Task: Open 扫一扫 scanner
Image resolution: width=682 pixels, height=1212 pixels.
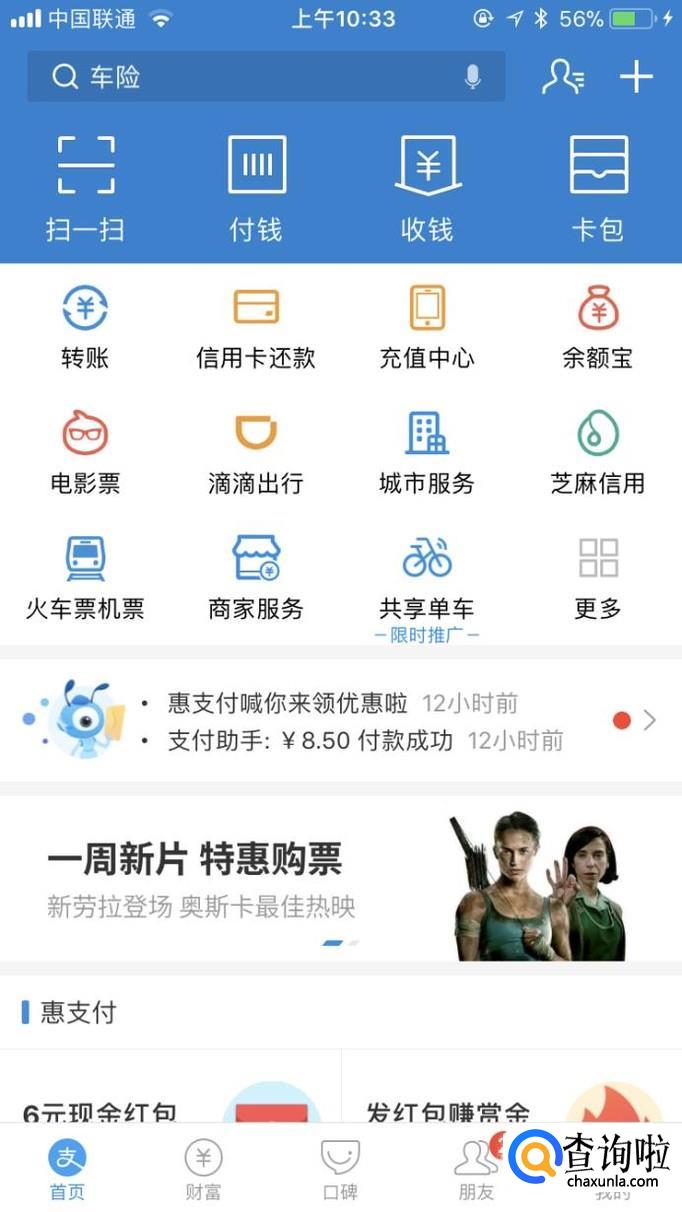Action: 85,187
